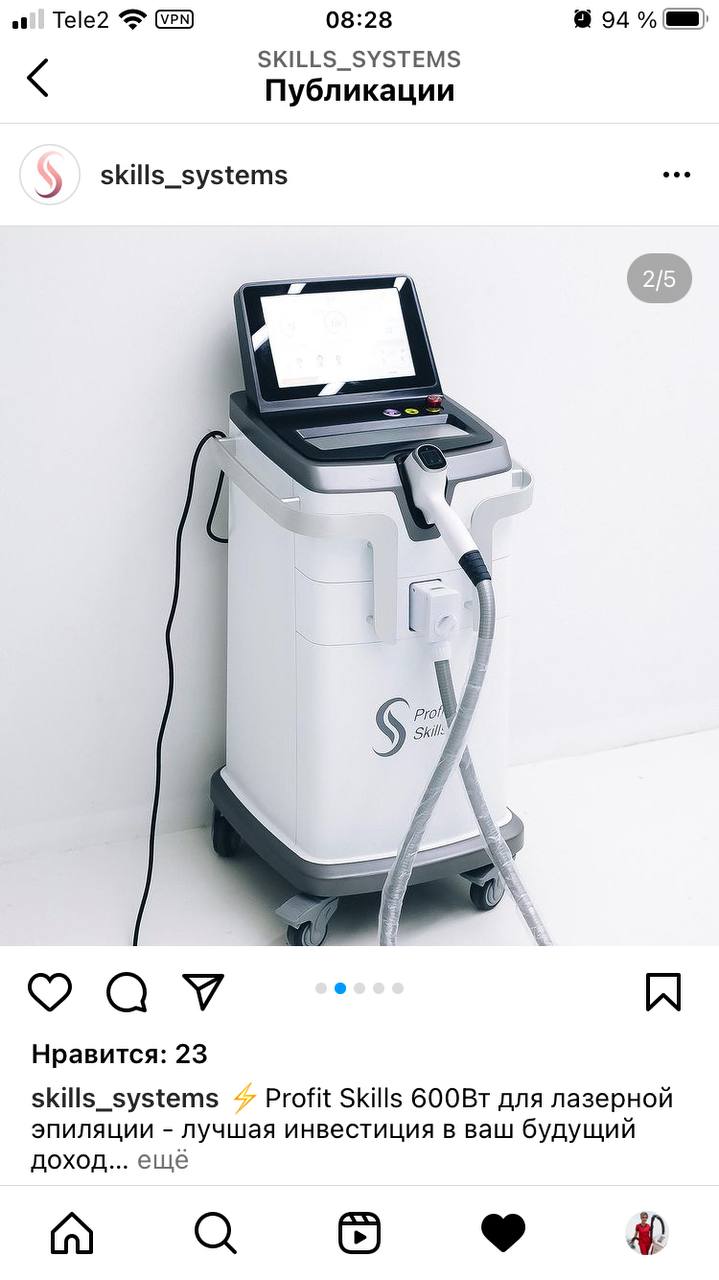Go back using the top-left arrow
This screenshot has height=1280, width=719.
[x=37, y=77]
